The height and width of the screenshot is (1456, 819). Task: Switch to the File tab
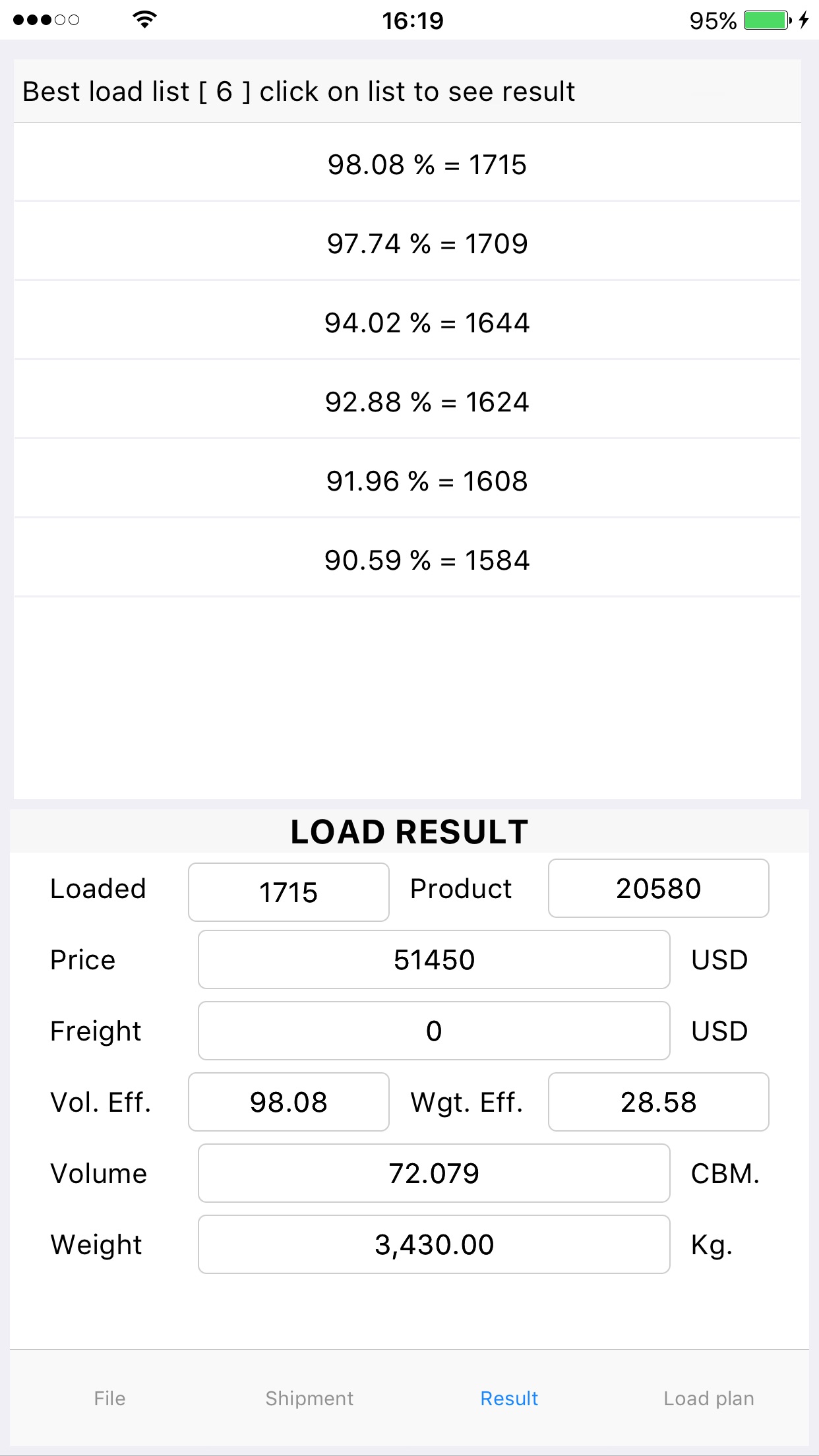(109, 1398)
